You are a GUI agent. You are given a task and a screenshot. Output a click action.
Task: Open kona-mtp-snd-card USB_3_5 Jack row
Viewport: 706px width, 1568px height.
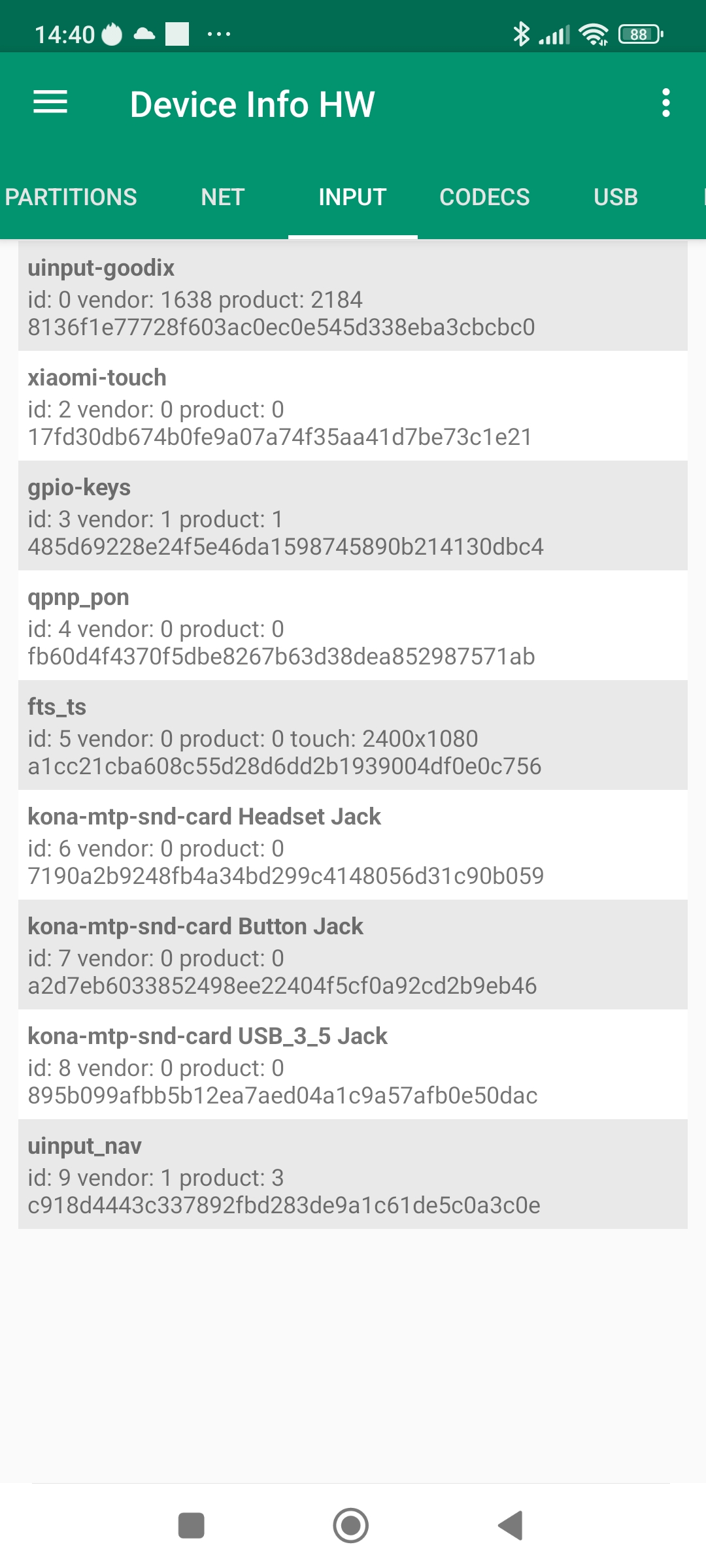[353, 1065]
